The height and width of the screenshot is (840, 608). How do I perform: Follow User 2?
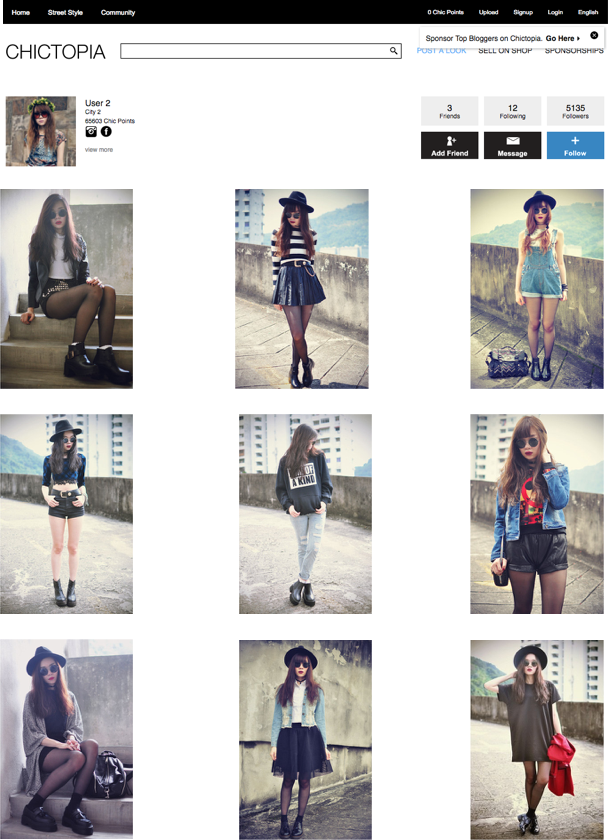575,145
